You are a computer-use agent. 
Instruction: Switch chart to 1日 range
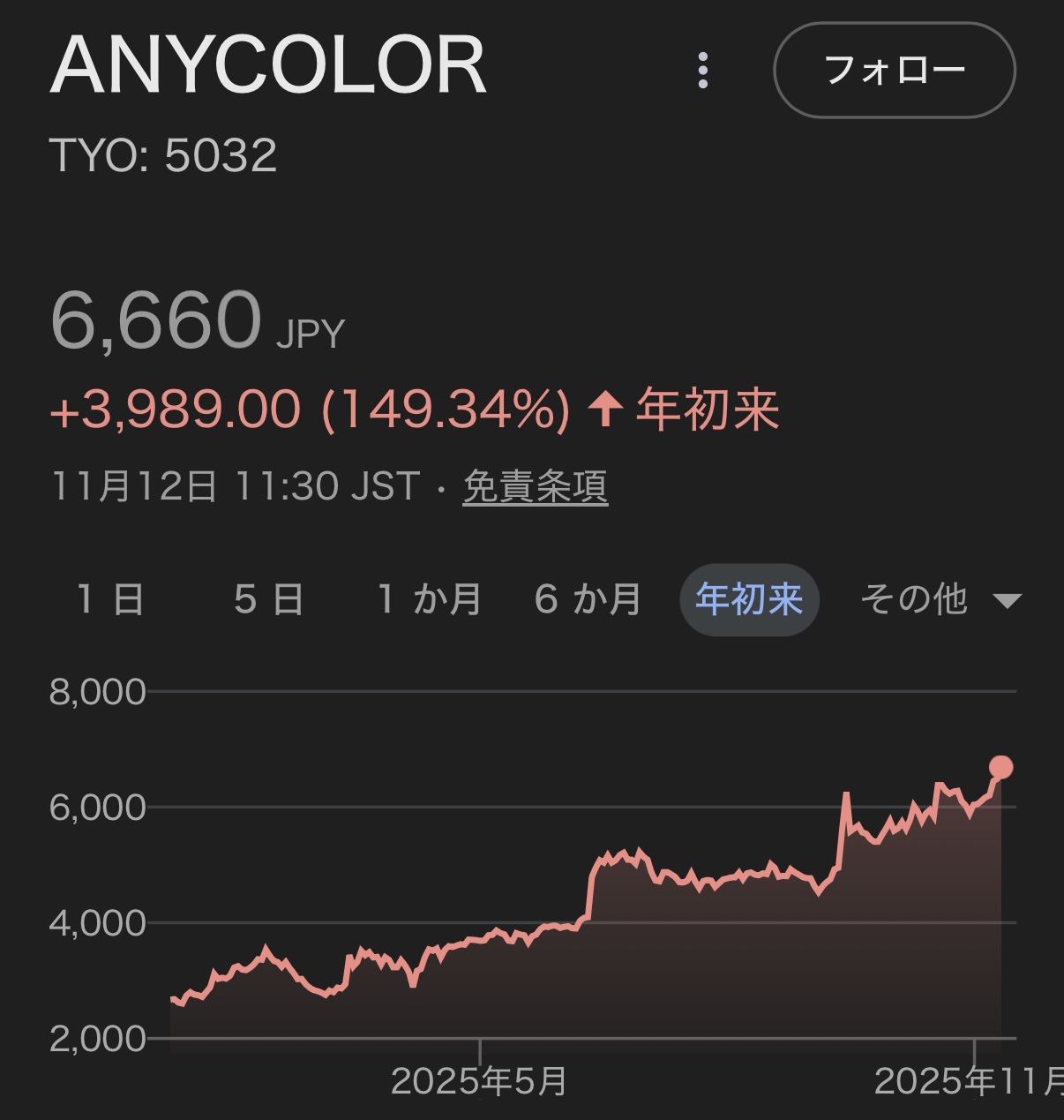pyautogui.click(x=110, y=599)
